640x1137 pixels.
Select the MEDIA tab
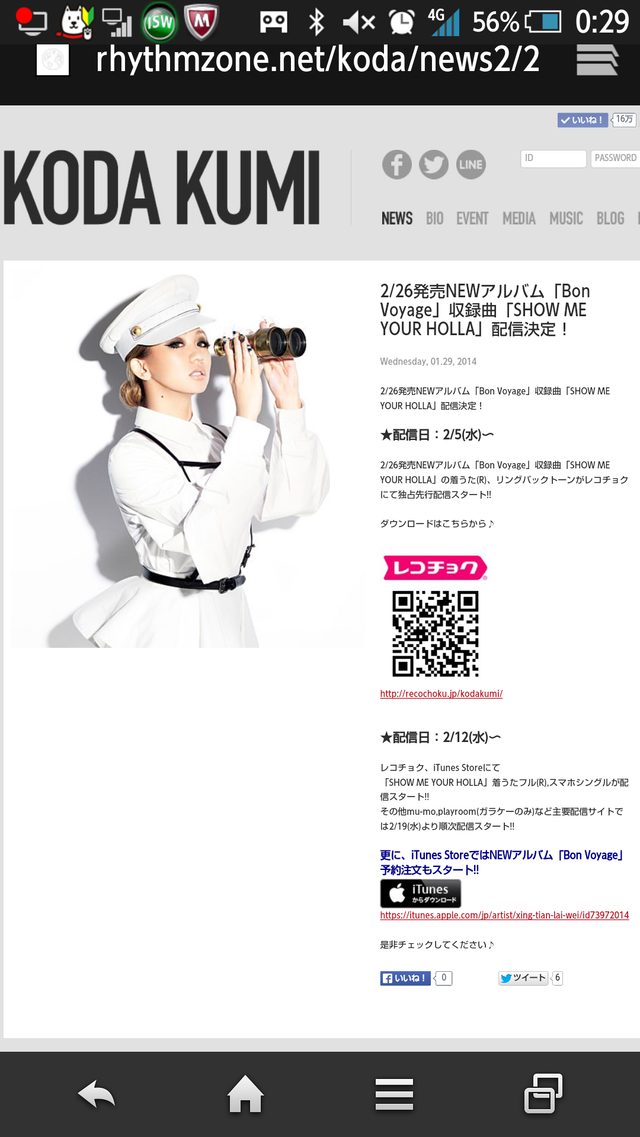pyautogui.click(x=518, y=218)
